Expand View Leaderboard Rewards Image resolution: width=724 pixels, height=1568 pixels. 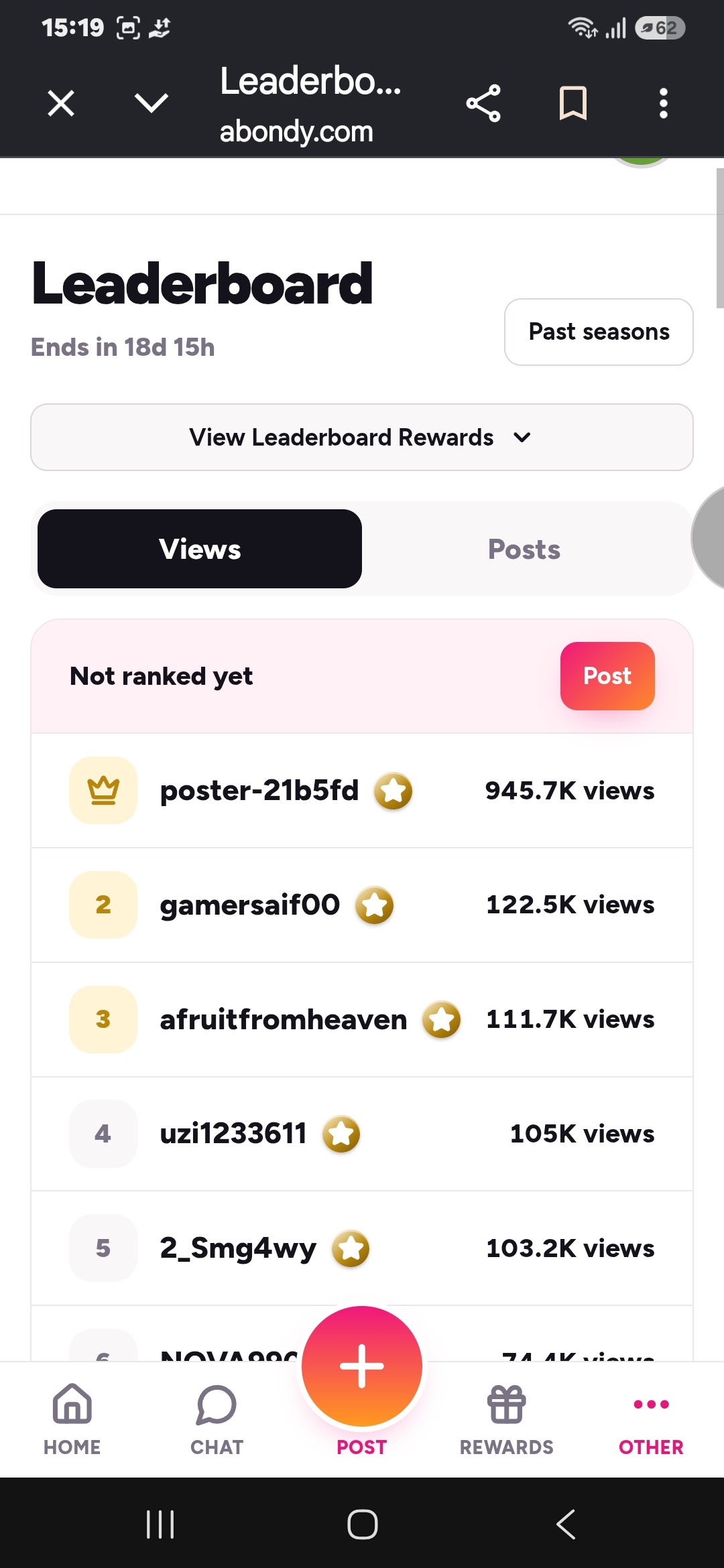[362, 437]
